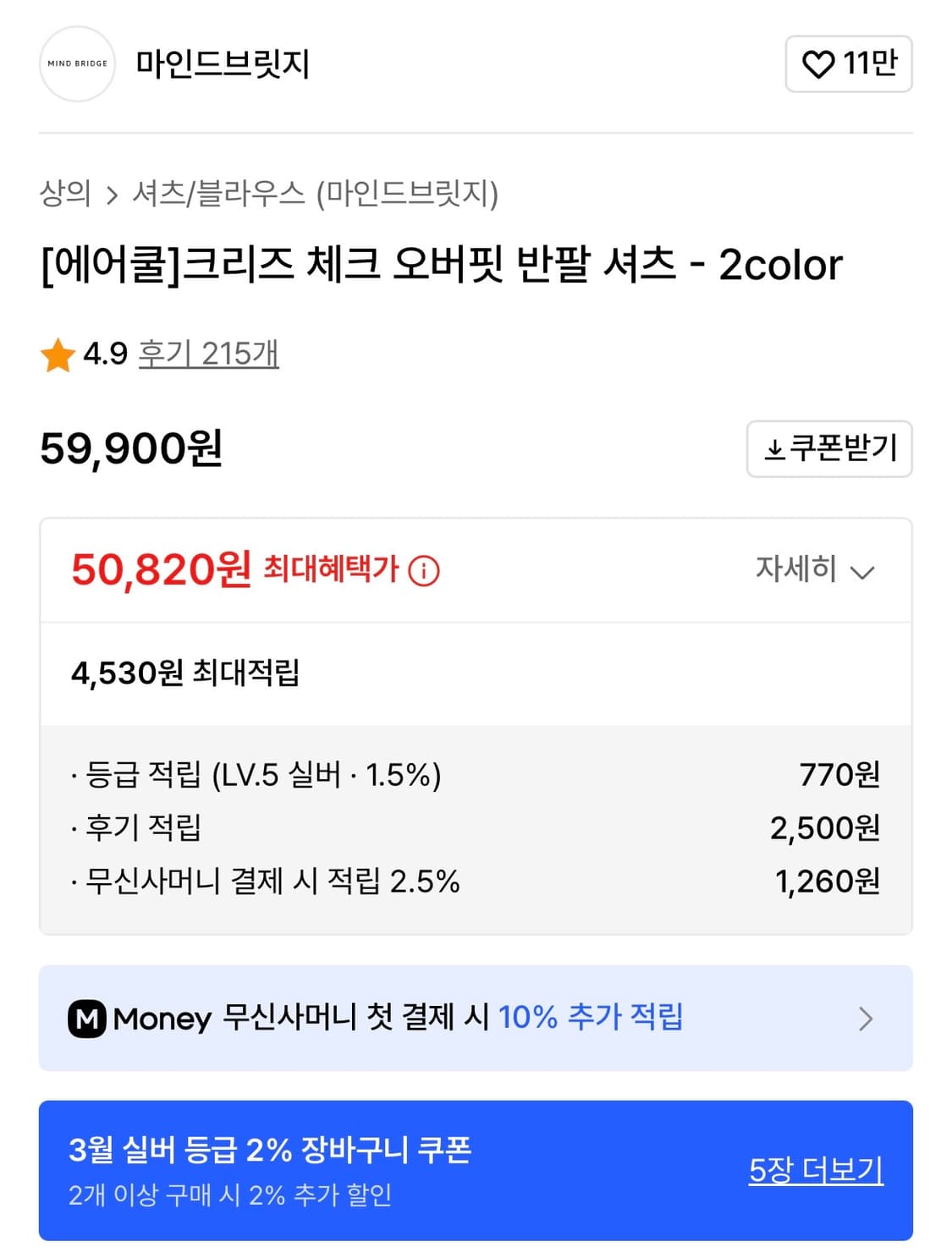Viewport: 952px width, 1258px height.
Task: Tap the heart icon to like the brand
Action: pyautogui.click(x=817, y=63)
